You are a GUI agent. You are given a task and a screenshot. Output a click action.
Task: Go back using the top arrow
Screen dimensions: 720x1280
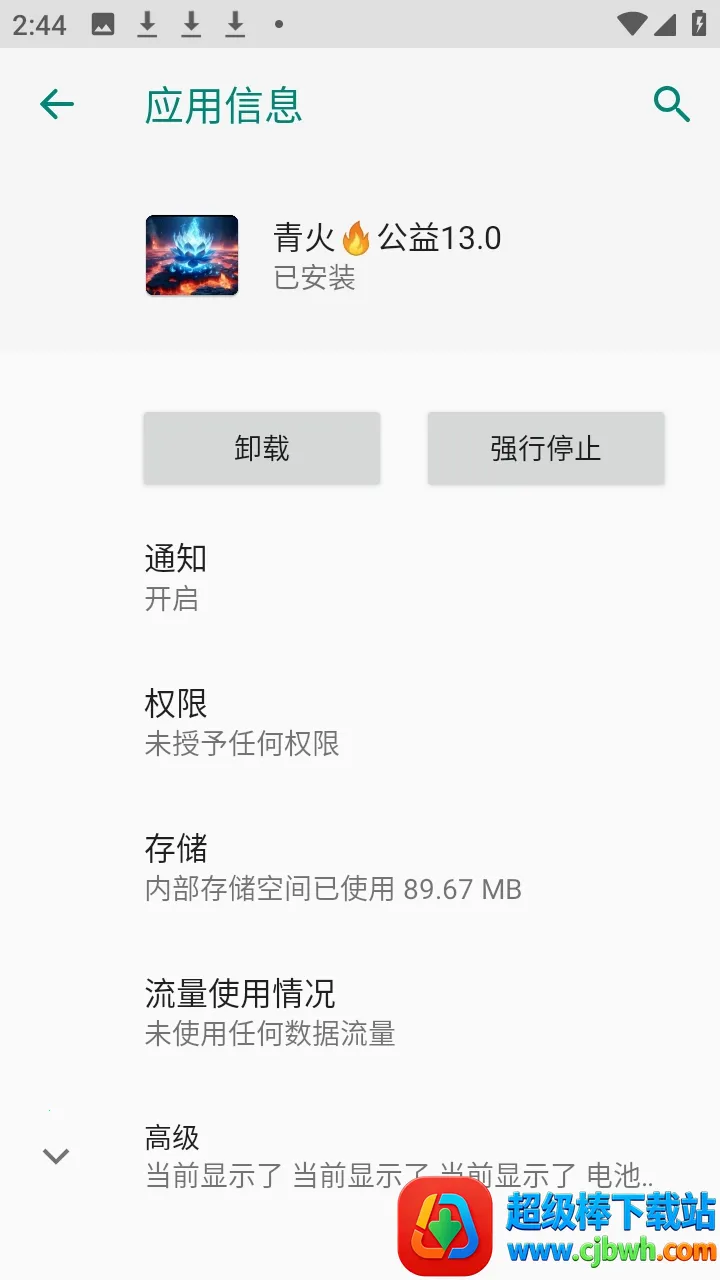coord(57,104)
